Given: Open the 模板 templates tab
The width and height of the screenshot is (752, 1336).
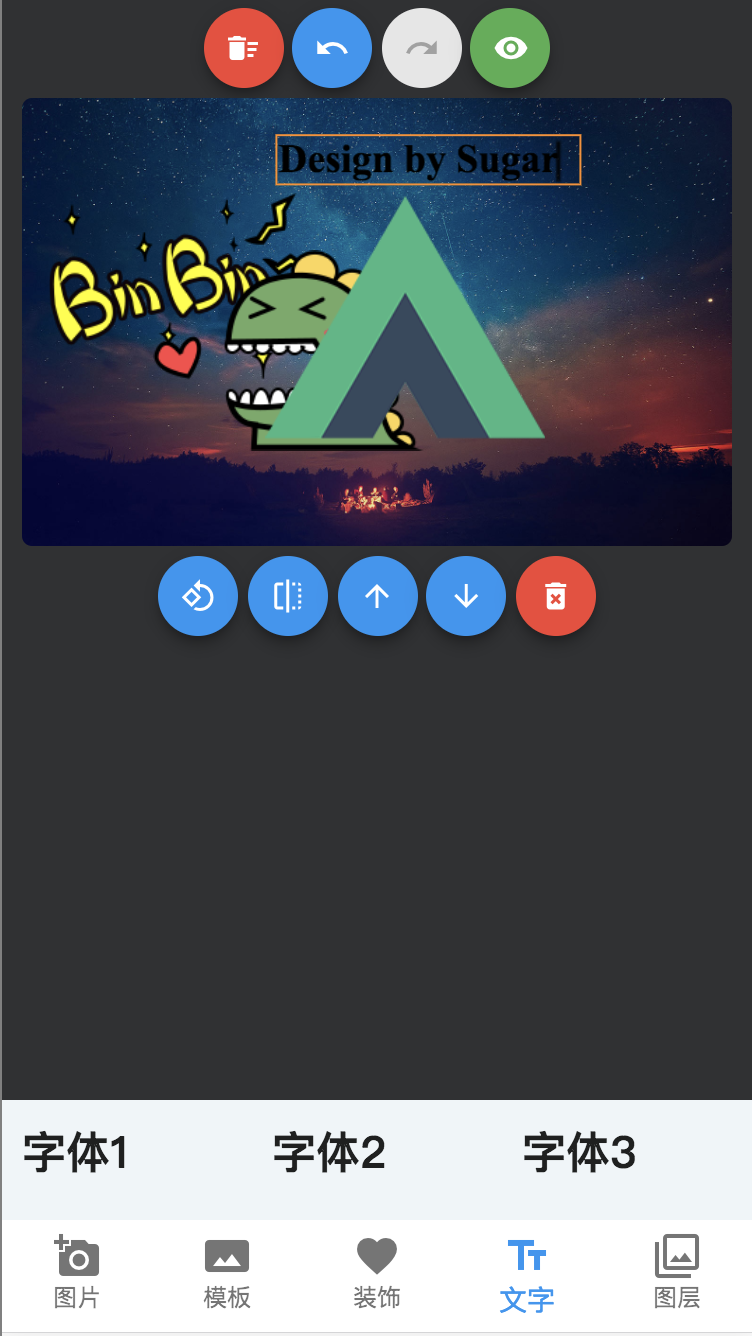Looking at the screenshot, I should coord(227,1272).
